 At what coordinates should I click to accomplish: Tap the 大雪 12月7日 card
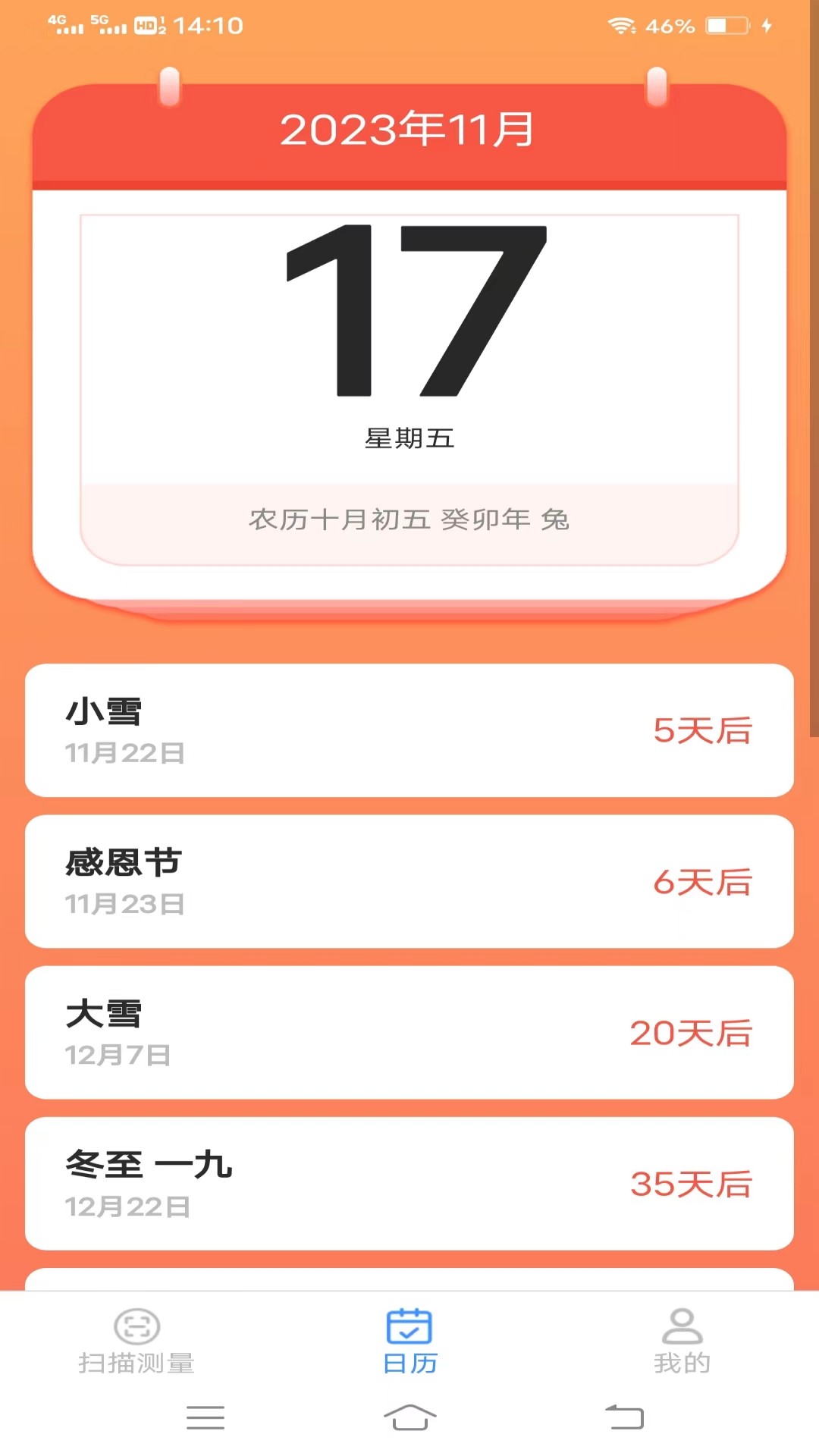409,1032
